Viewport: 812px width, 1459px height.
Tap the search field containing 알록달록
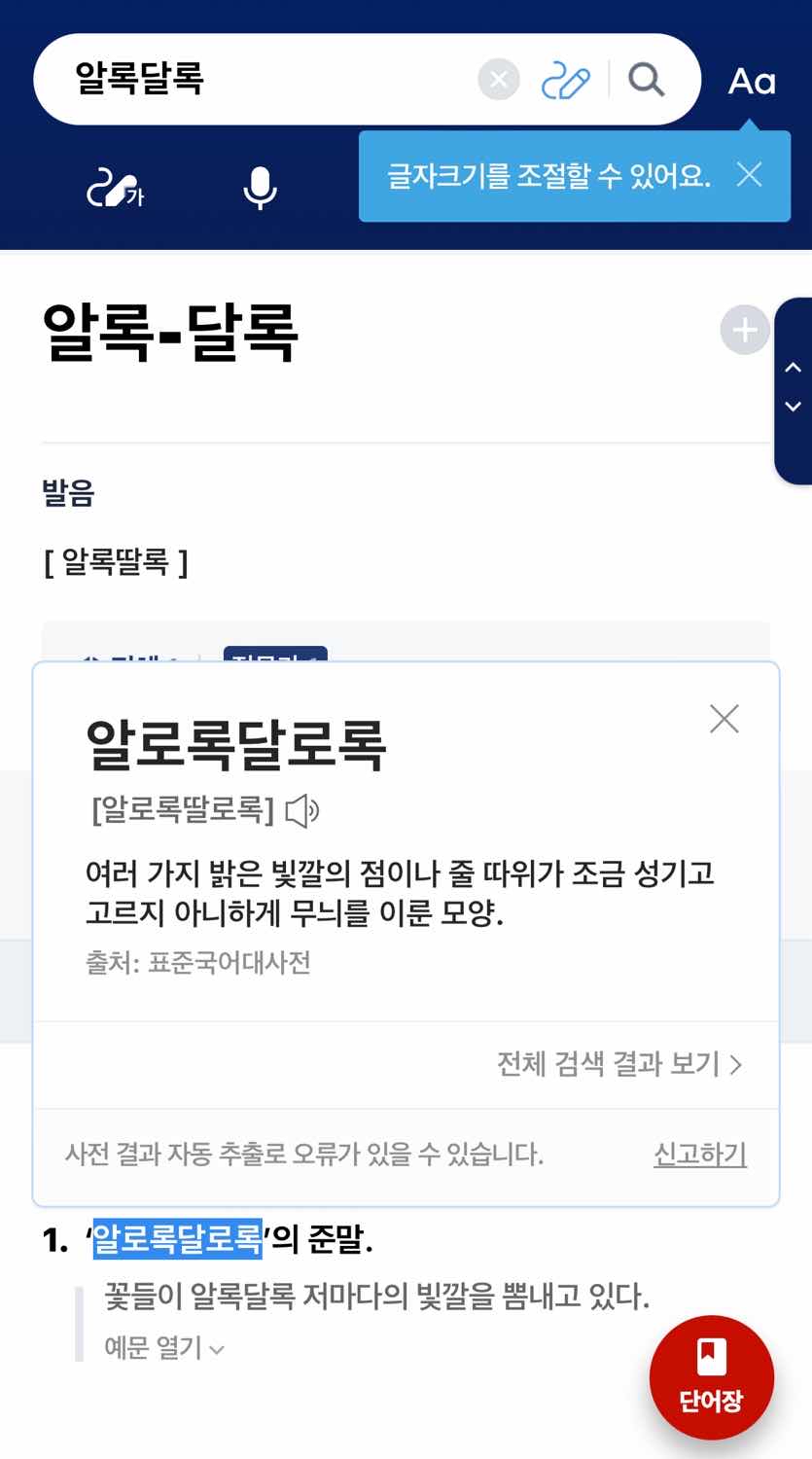263,79
